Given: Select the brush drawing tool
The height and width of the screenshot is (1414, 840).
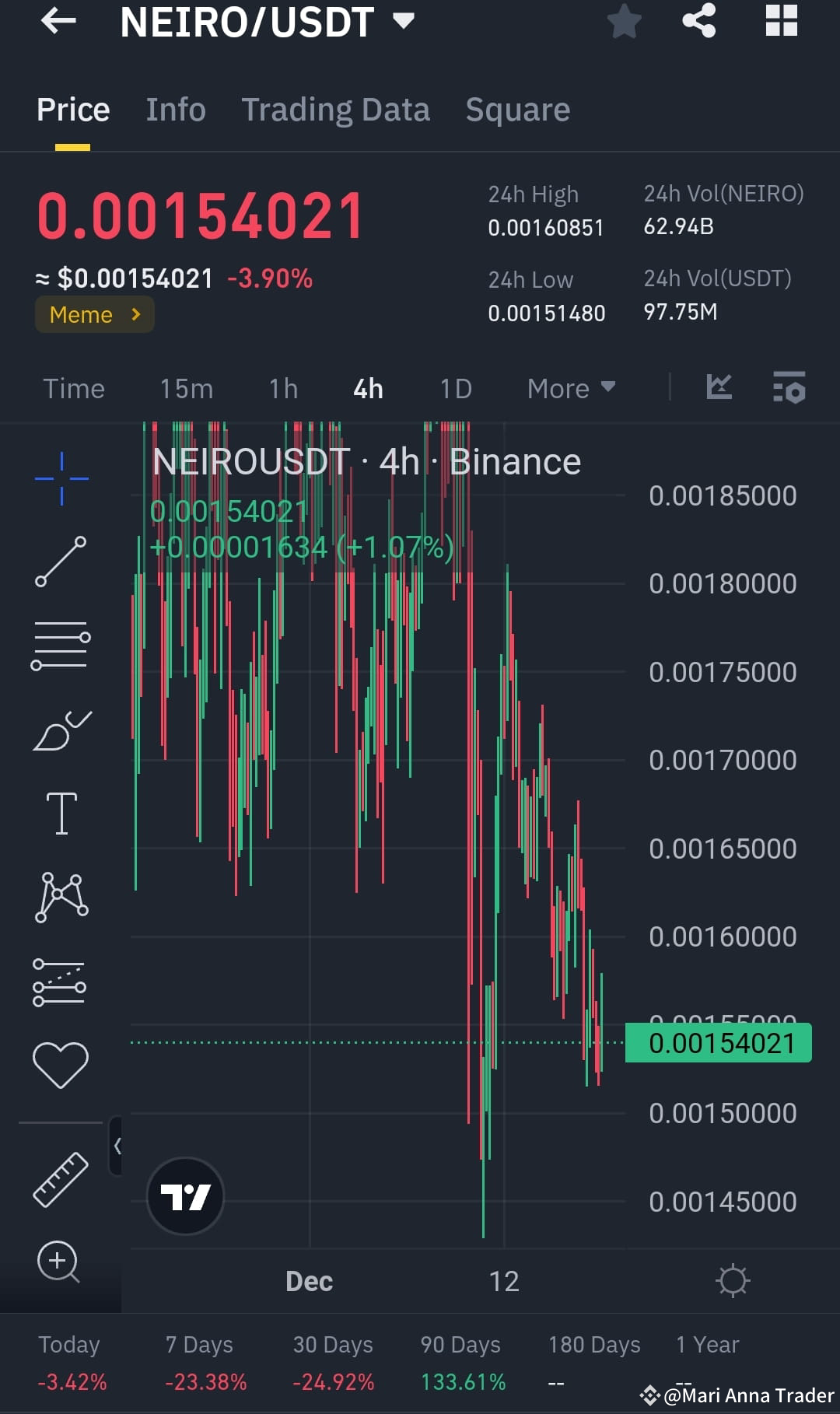Looking at the screenshot, I should point(61,730).
